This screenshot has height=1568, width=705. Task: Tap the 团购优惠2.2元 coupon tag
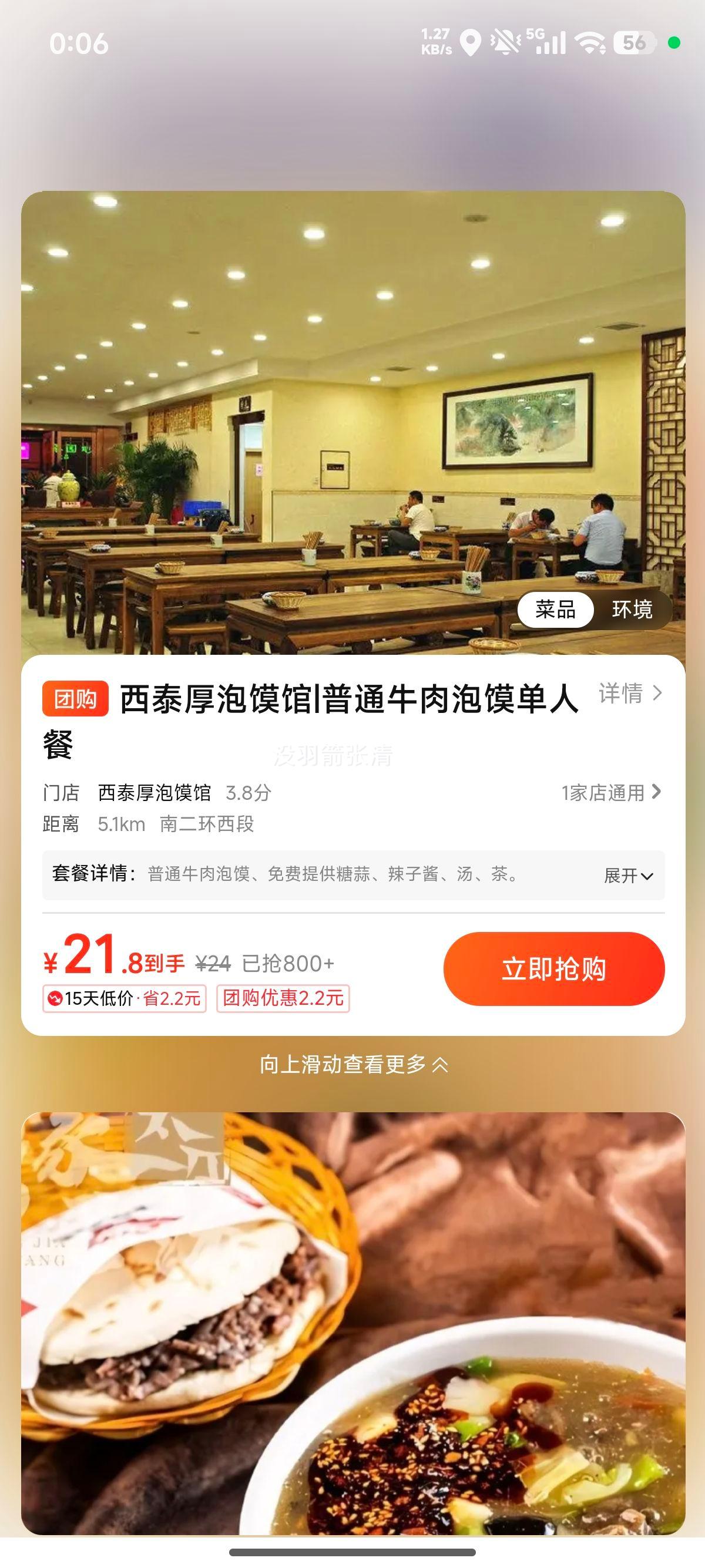[x=284, y=997]
